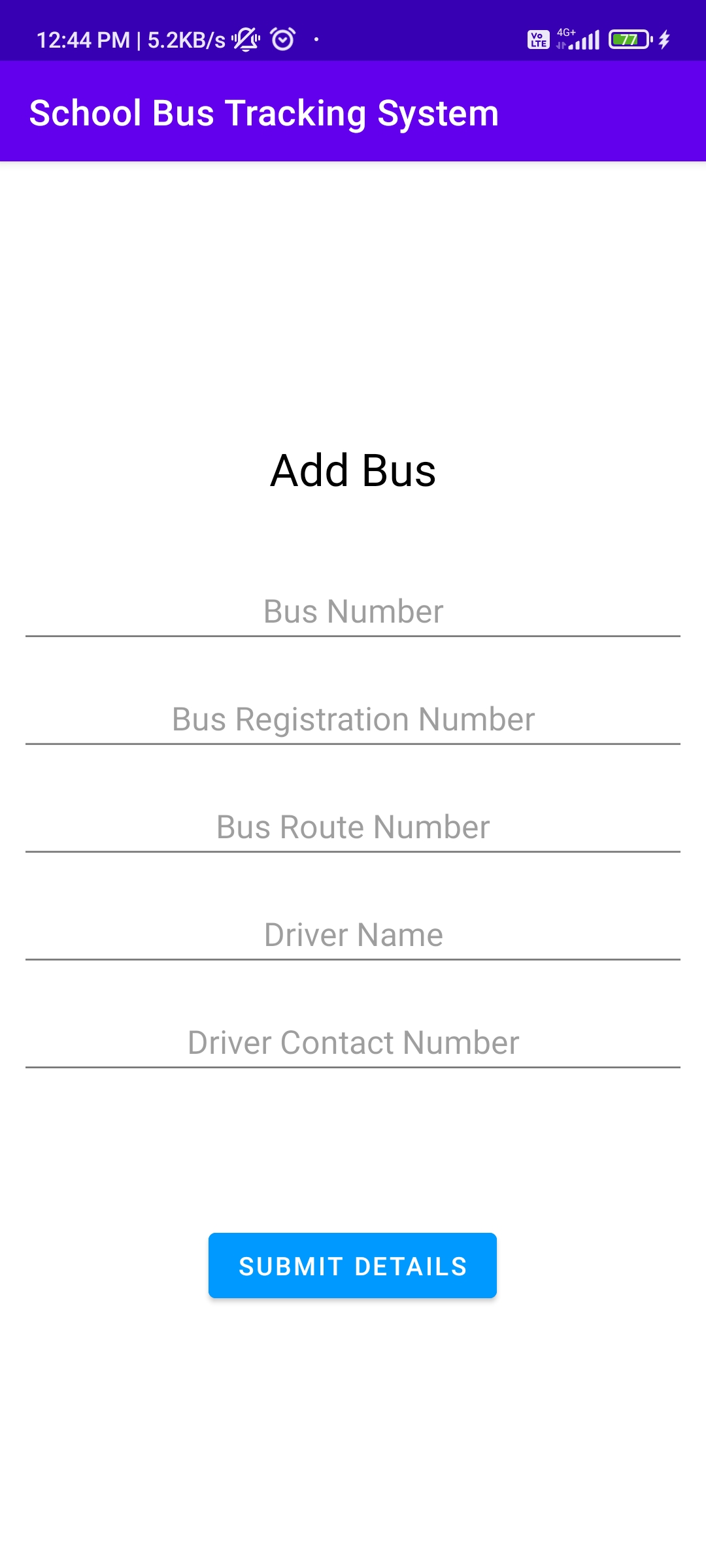Select the Bus Number input field

pyautogui.click(x=353, y=611)
